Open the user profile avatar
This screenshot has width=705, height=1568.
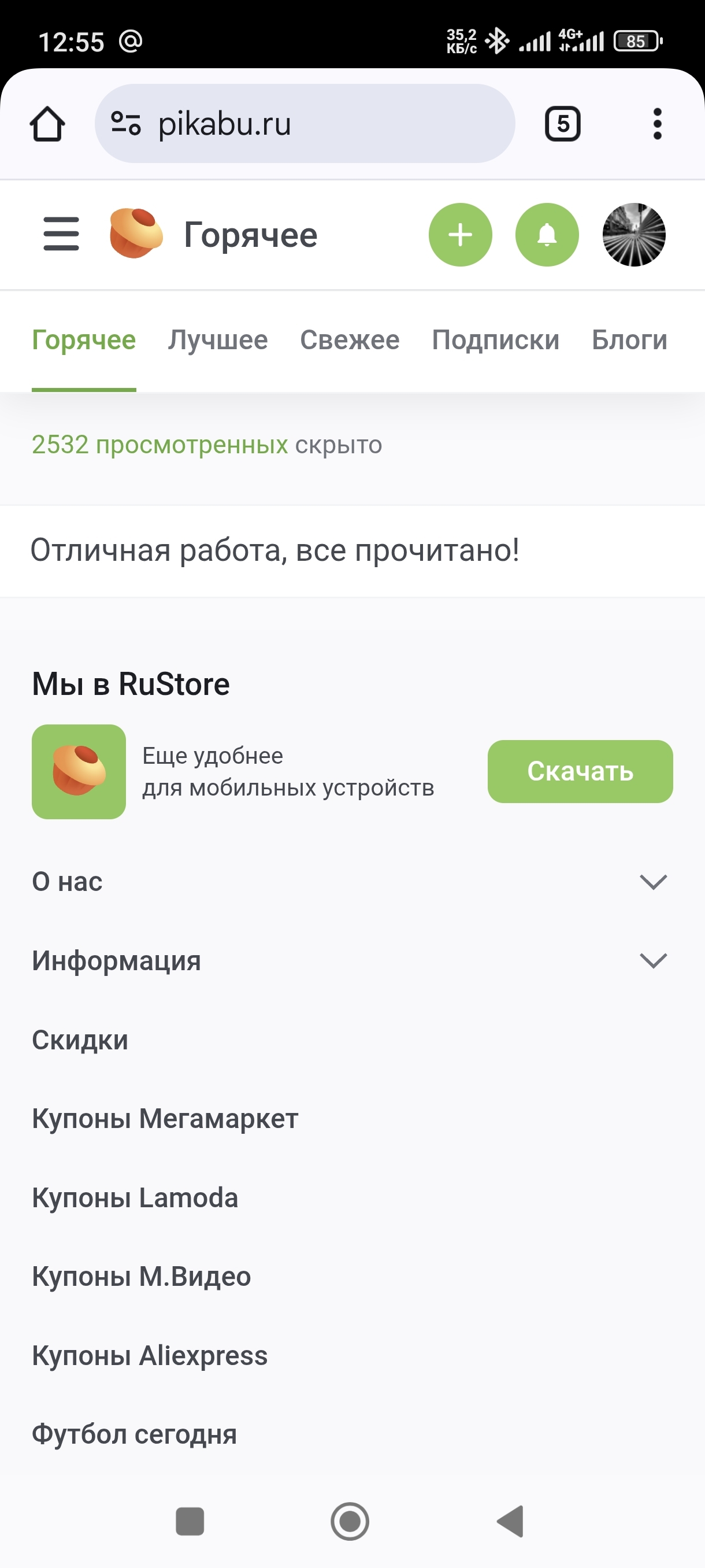tap(633, 234)
